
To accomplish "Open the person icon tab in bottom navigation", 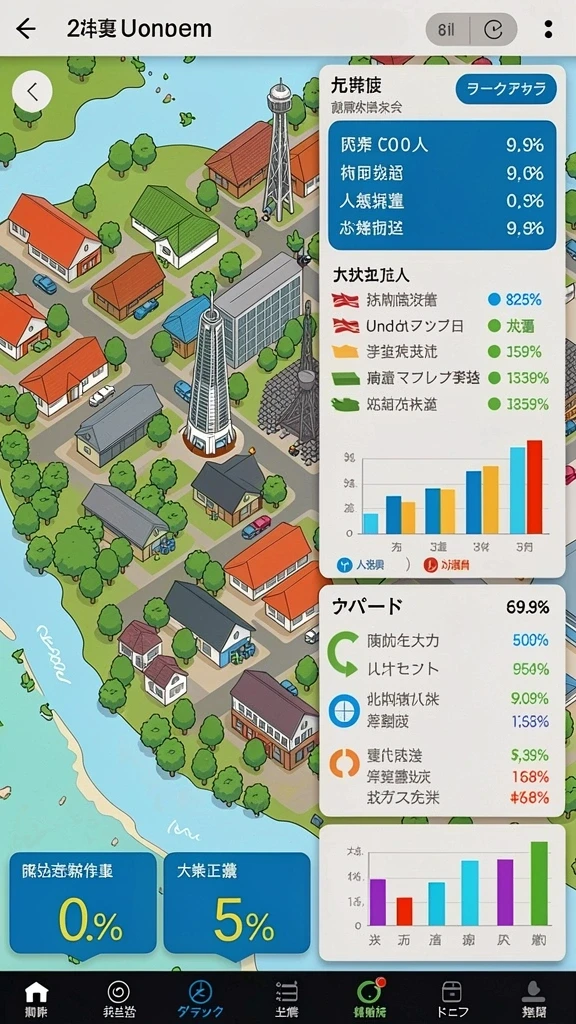I will coord(534,1000).
